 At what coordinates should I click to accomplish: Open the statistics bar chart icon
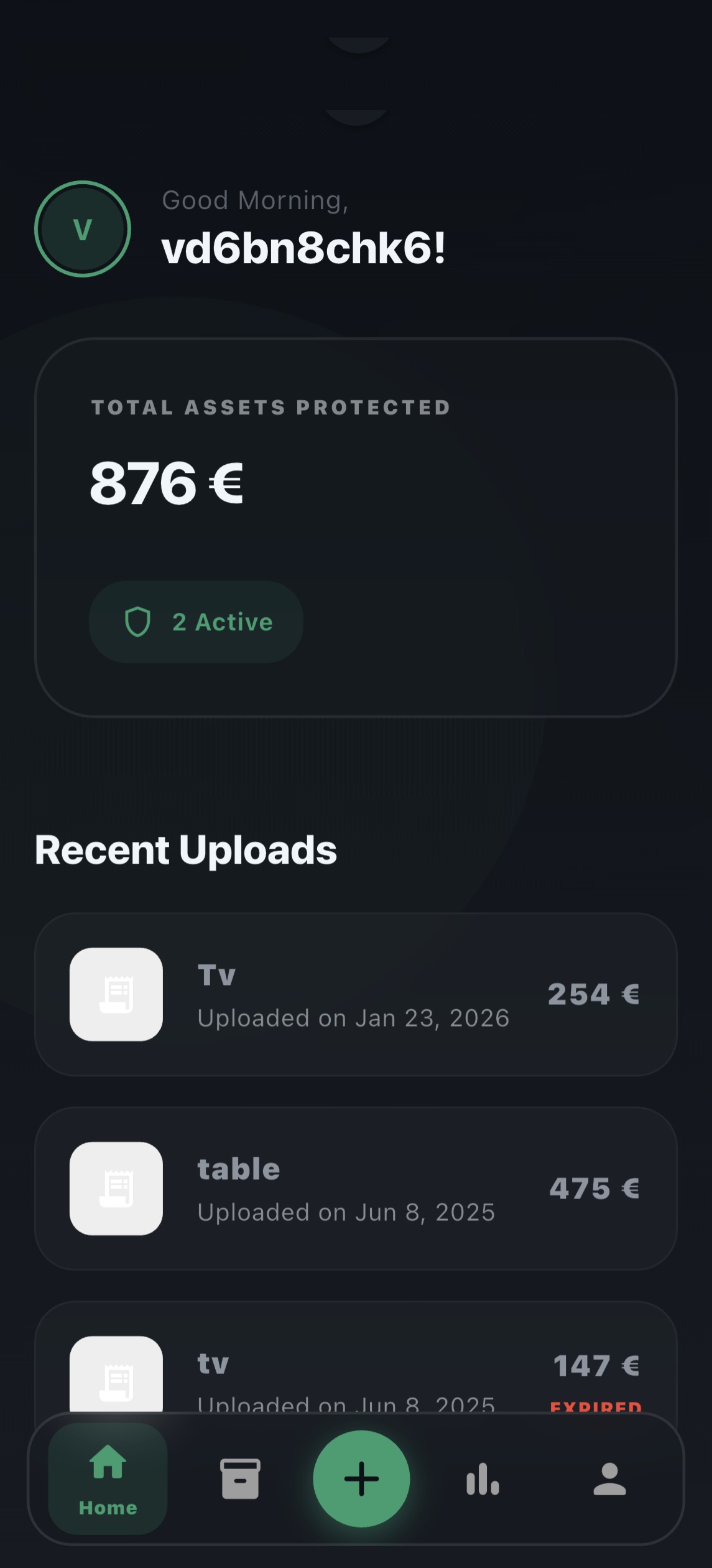point(483,1480)
